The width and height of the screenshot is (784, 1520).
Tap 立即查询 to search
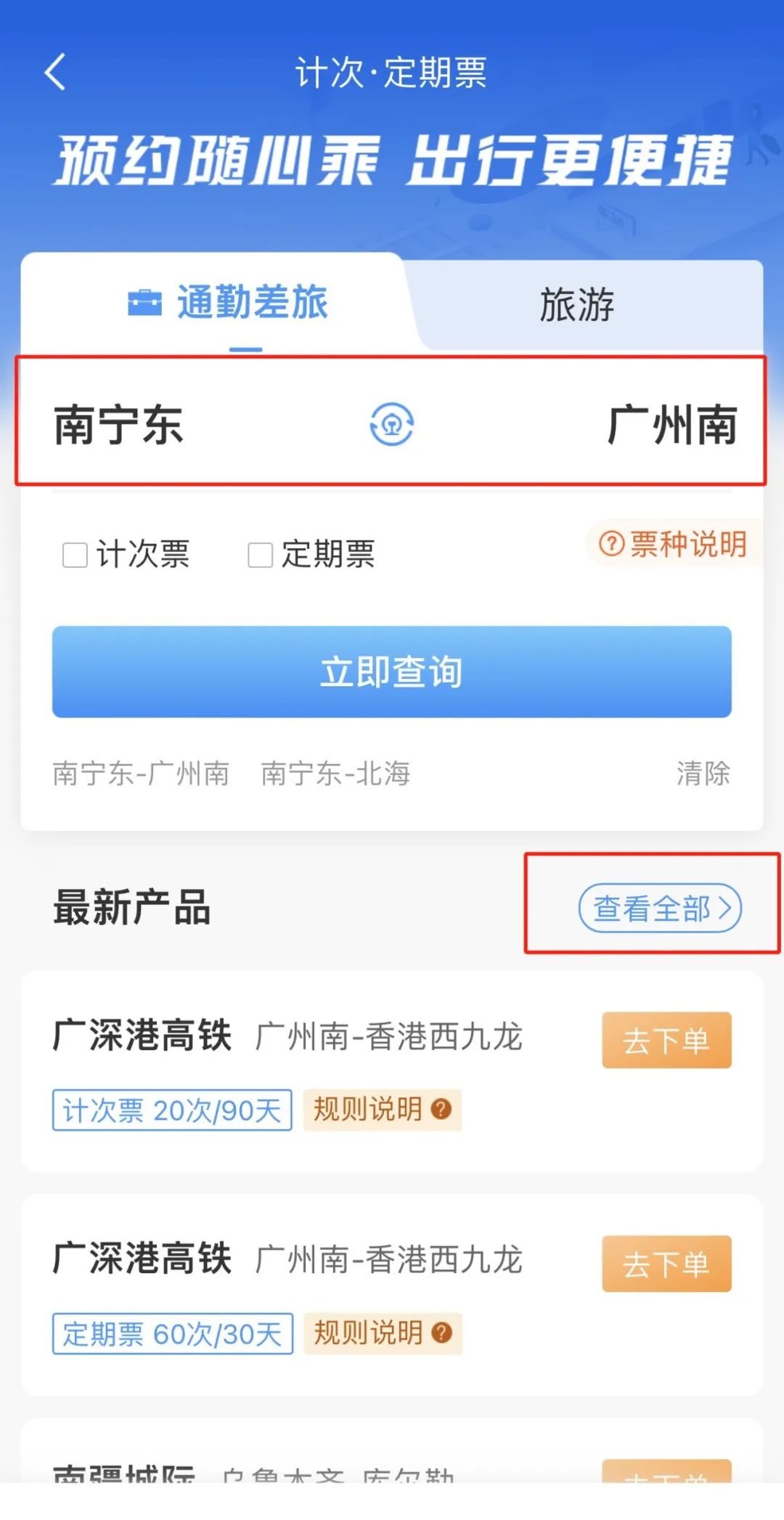(x=392, y=672)
